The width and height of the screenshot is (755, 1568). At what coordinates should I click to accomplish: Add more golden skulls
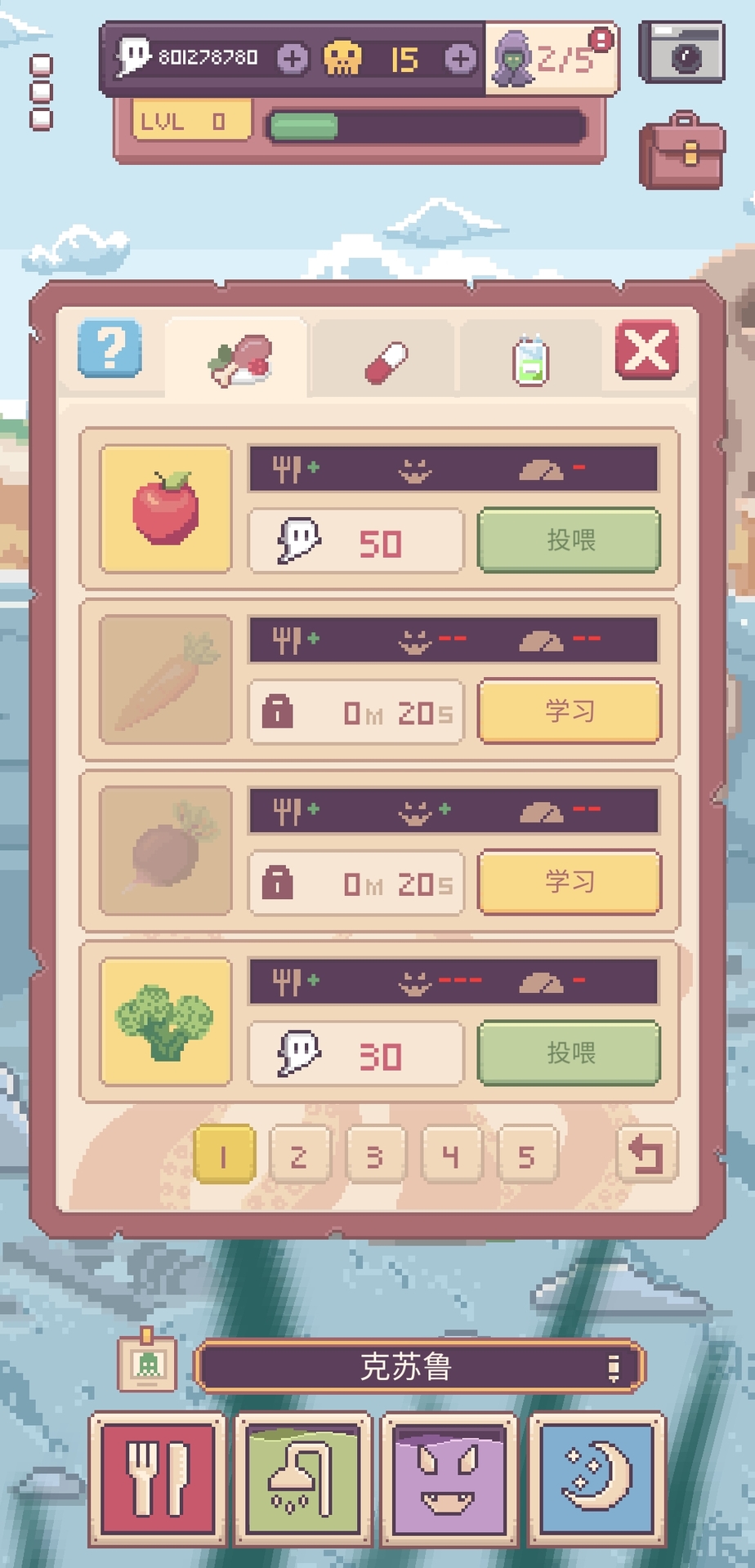pyautogui.click(x=461, y=59)
